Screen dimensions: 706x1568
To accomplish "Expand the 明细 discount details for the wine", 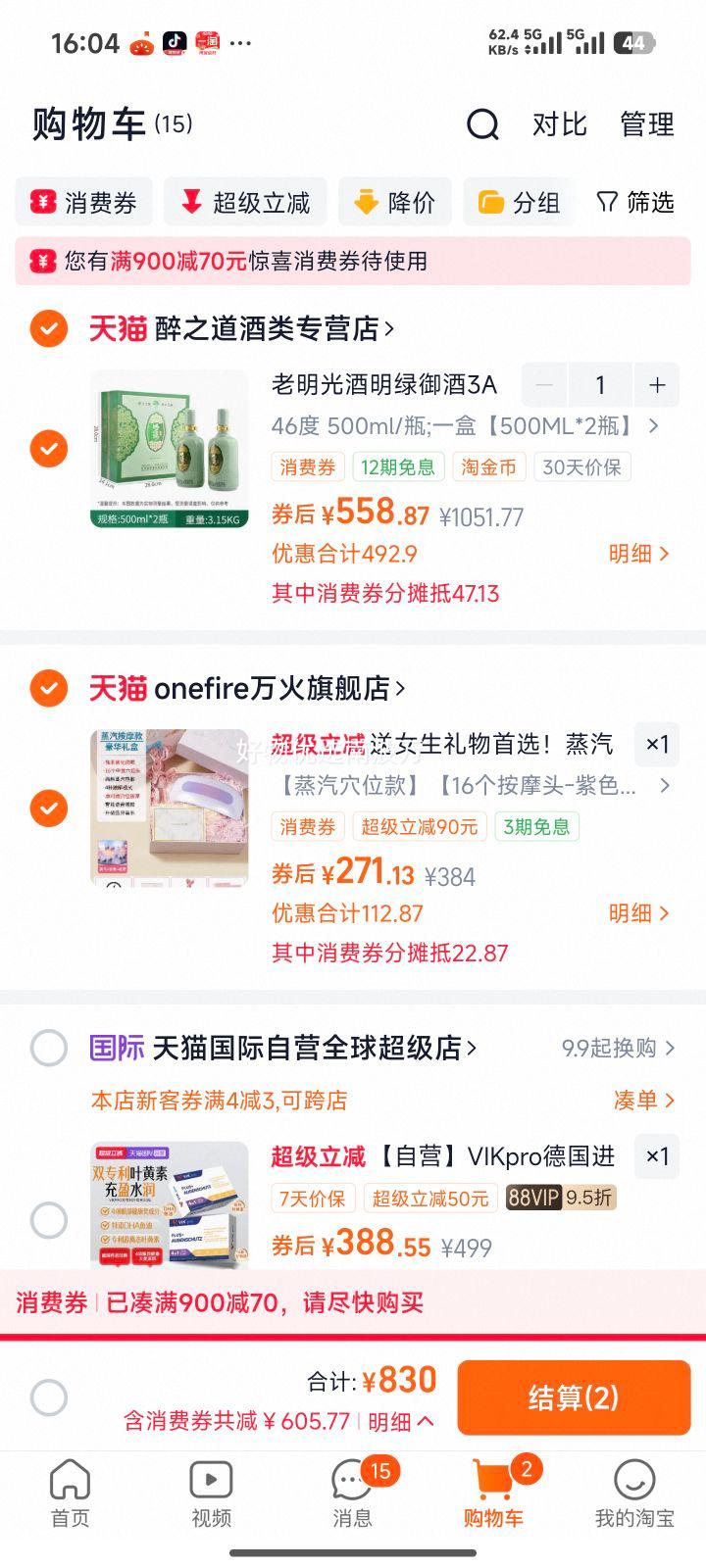I will tap(638, 554).
